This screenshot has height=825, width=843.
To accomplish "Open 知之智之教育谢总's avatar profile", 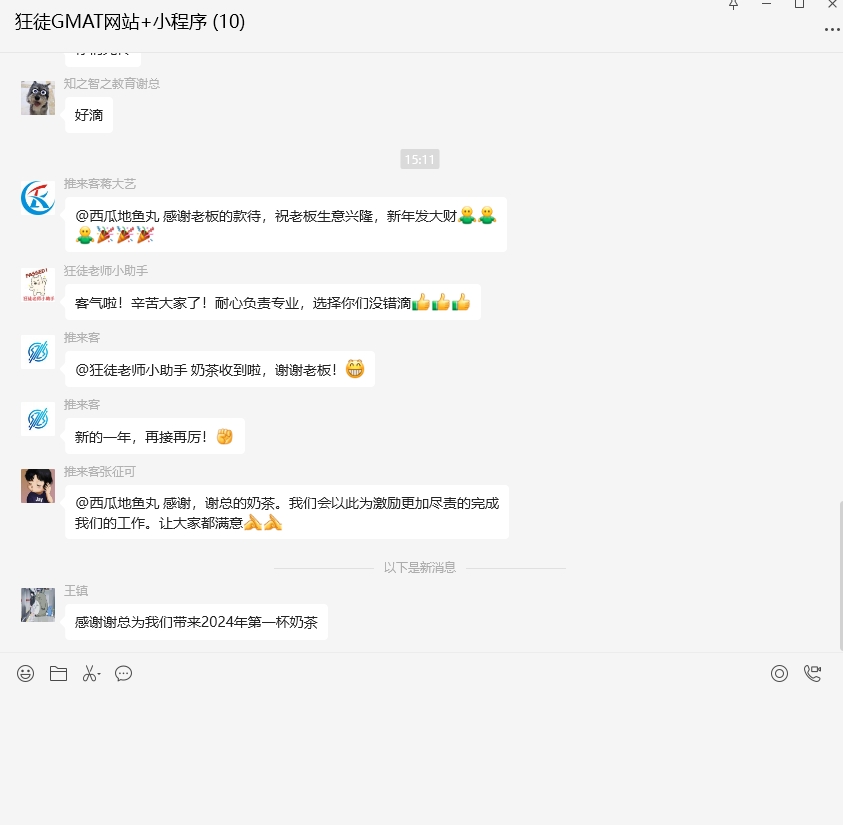I will click(38, 98).
